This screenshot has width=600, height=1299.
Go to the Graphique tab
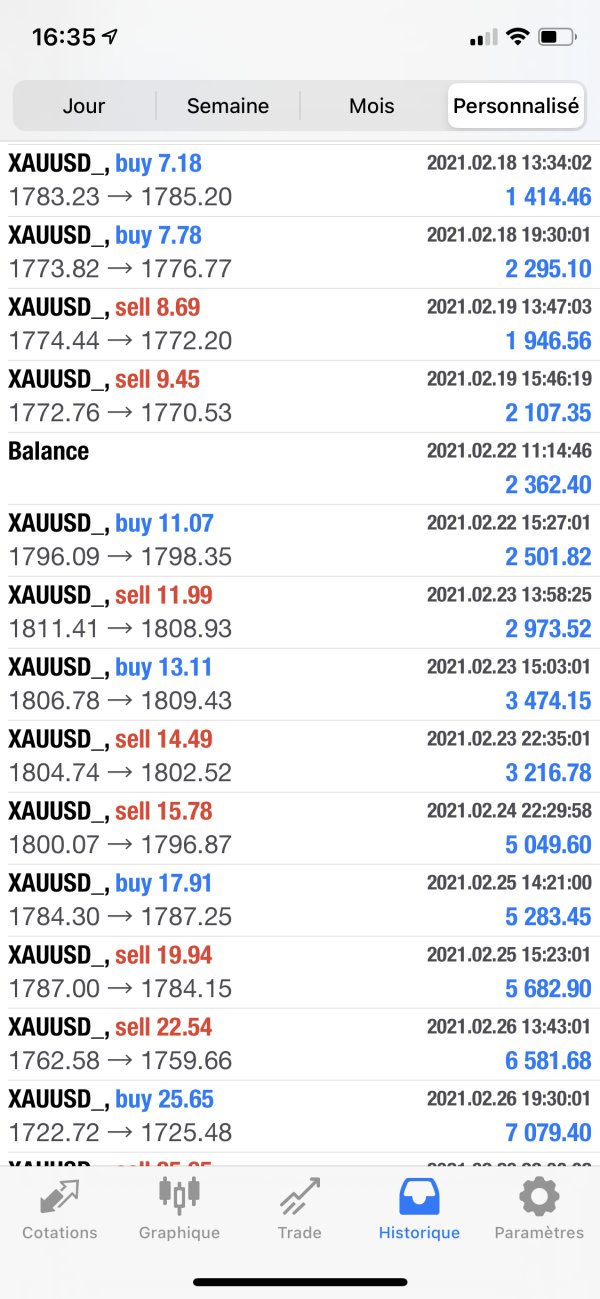coord(180,1209)
